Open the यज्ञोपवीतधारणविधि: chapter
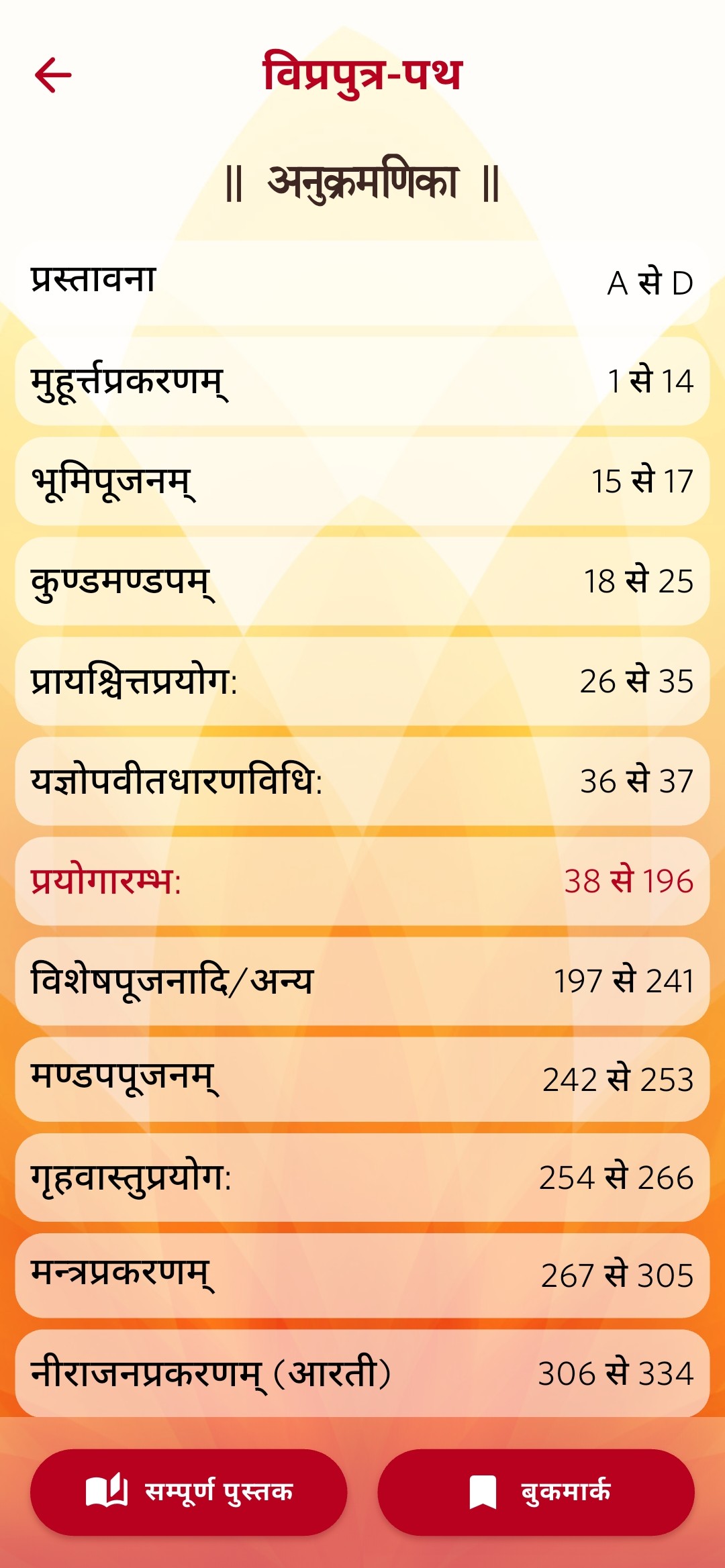Viewport: 725px width, 1568px height. tap(362, 781)
